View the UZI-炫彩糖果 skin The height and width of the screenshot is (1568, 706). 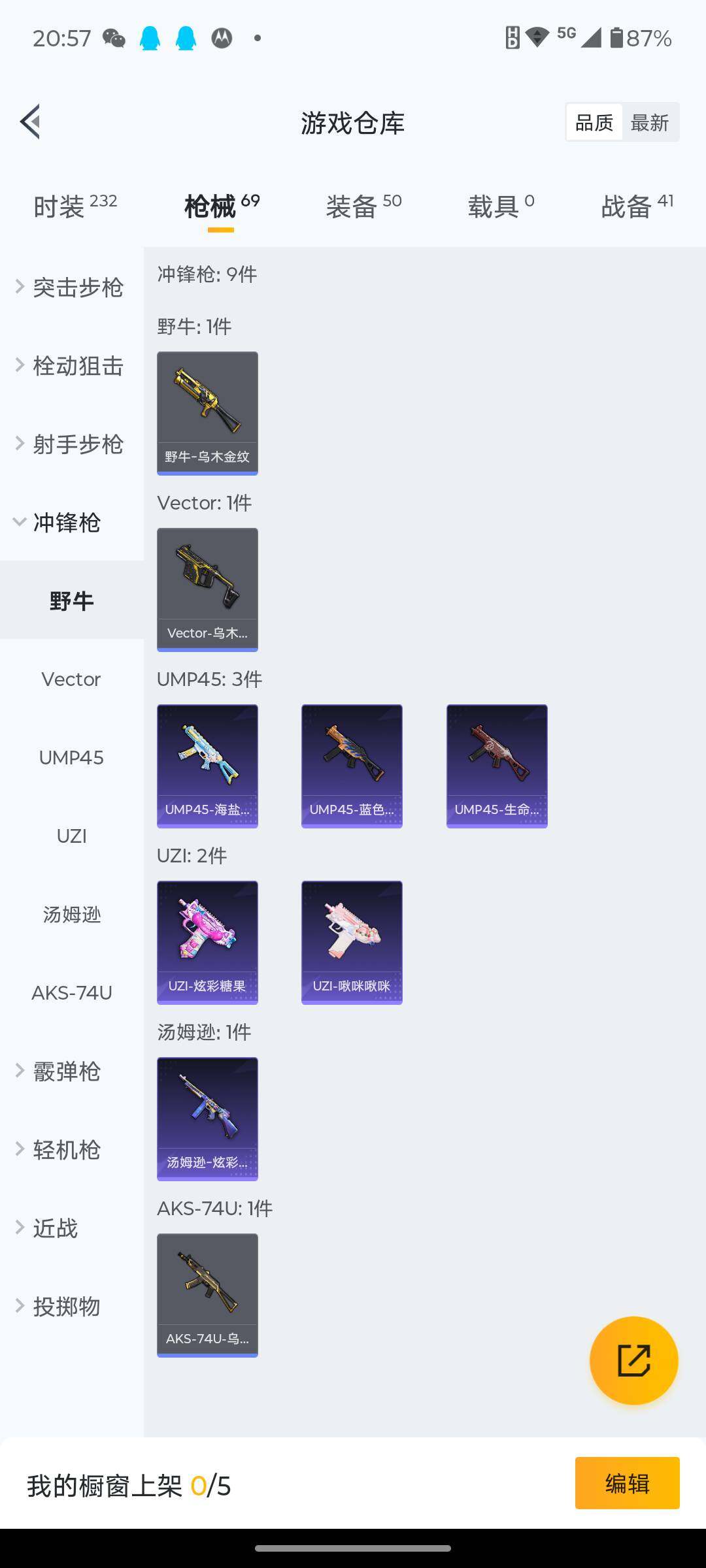207,942
